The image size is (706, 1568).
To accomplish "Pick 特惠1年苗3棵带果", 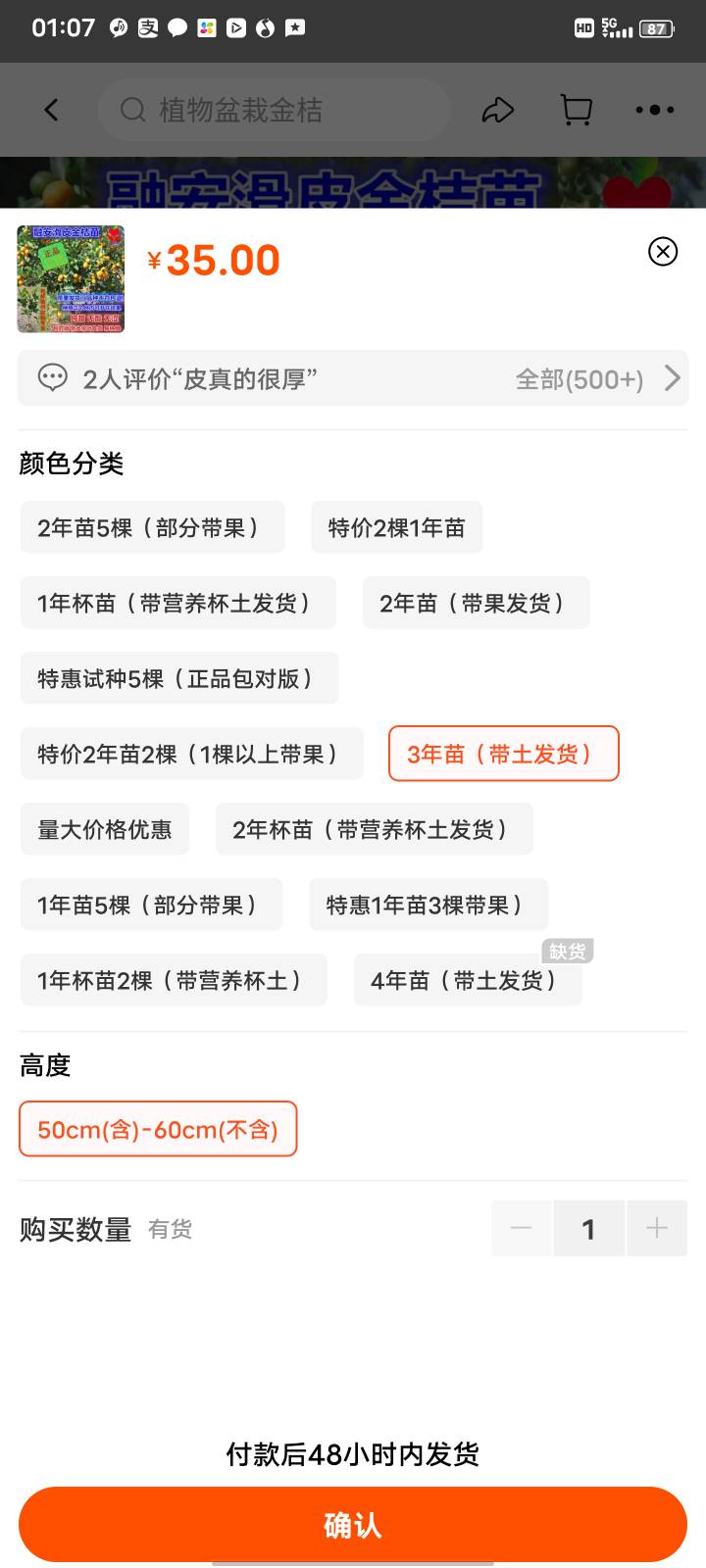I will click(x=429, y=905).
